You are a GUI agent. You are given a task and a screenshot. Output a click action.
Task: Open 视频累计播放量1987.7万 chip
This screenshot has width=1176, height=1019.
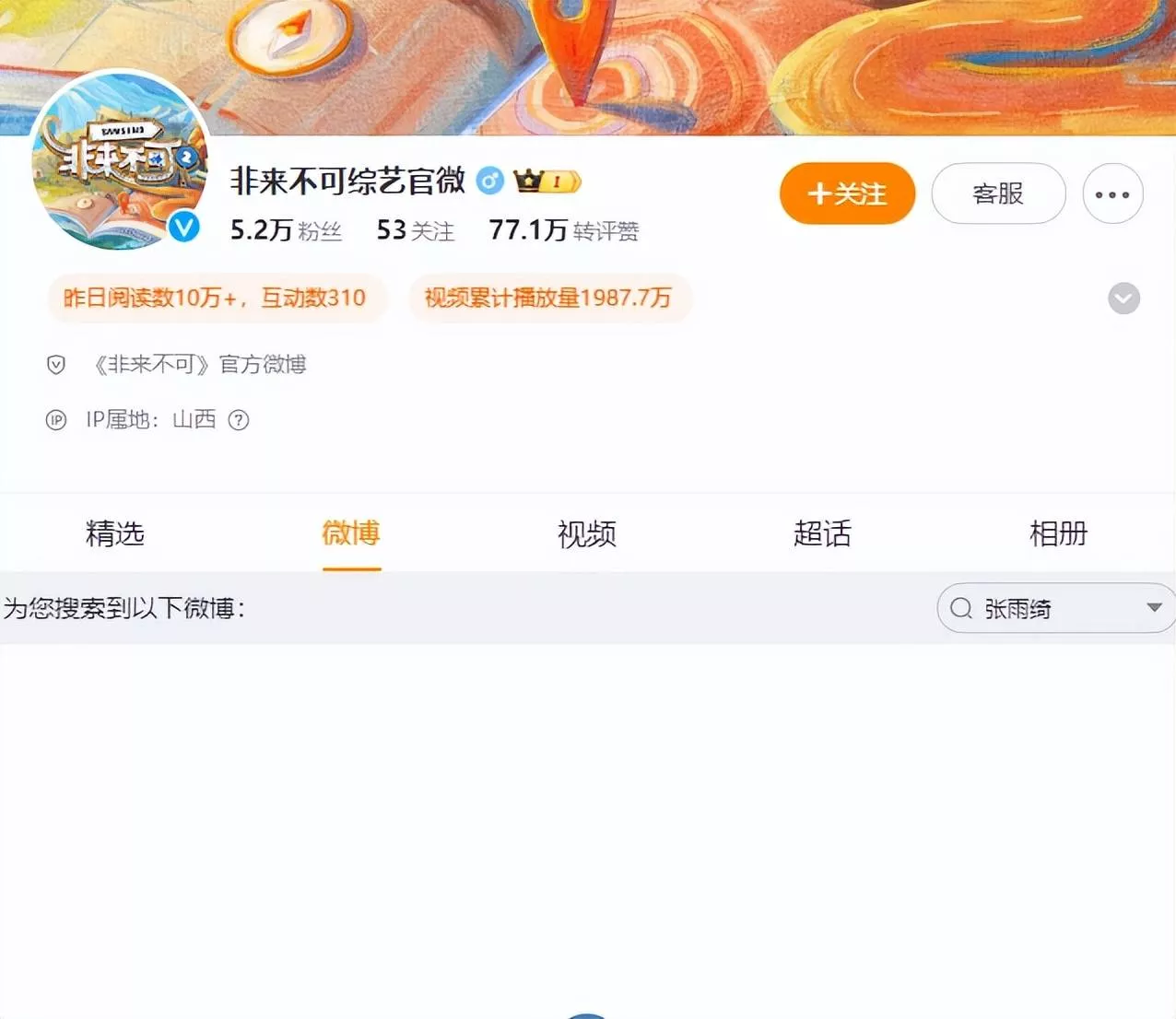tap(548, 299)
